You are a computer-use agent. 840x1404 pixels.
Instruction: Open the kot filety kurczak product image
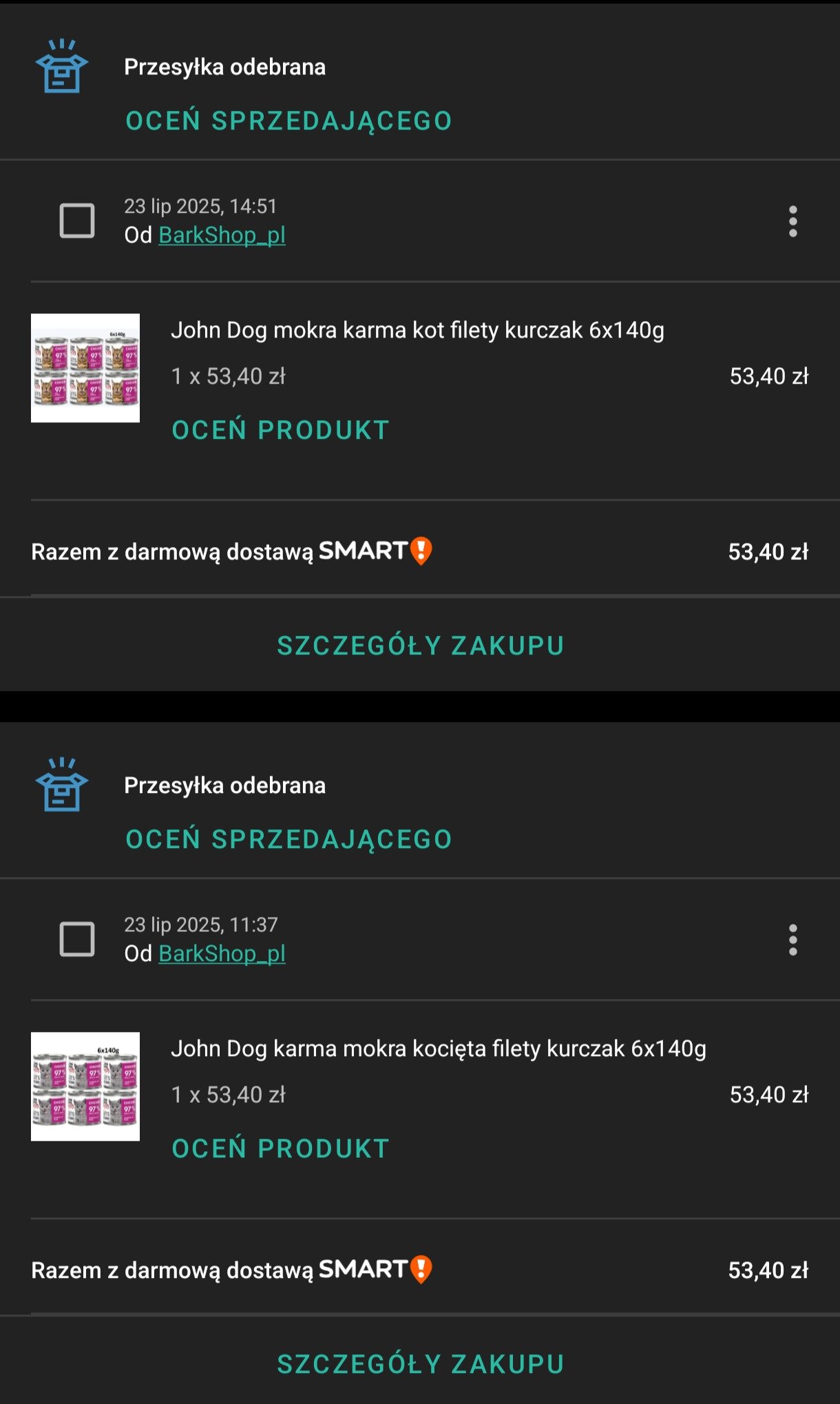coord(85,368)
